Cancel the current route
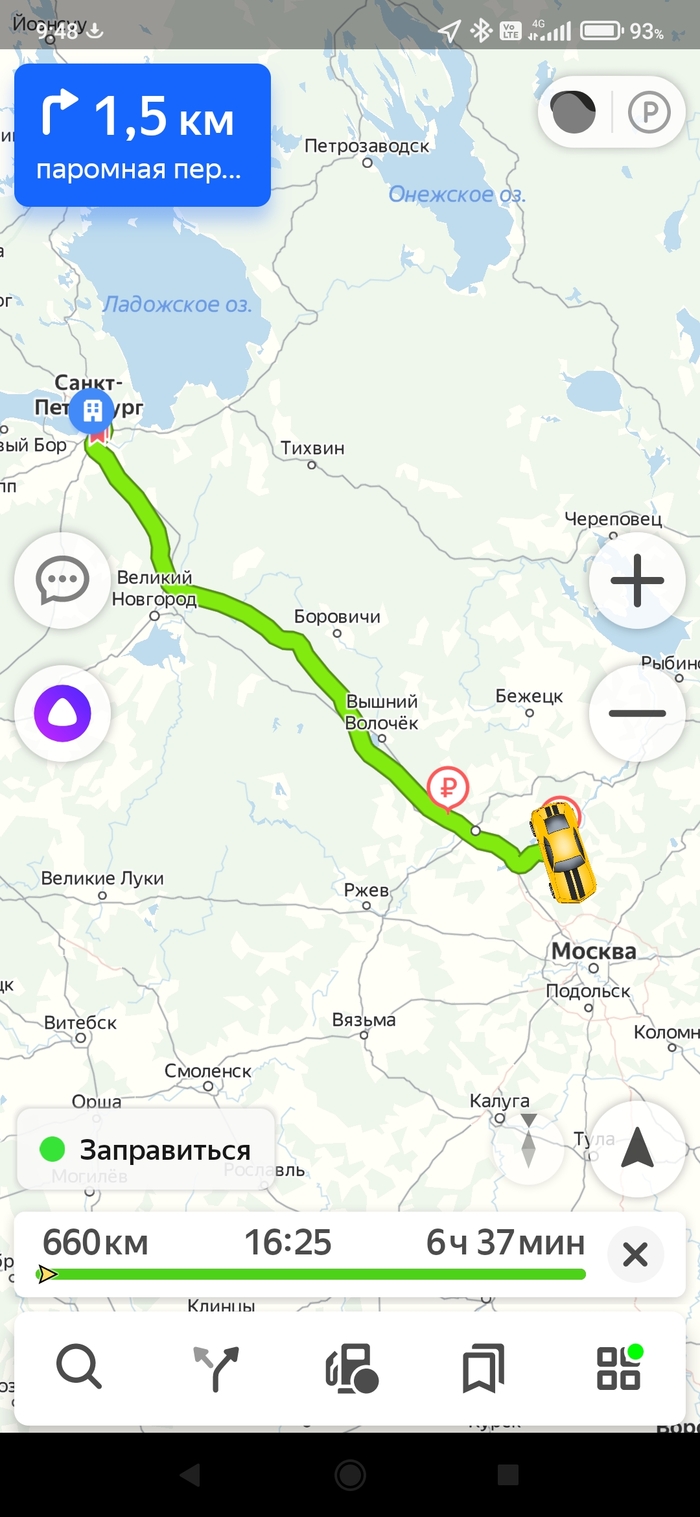 pyautogui.click(x=635, y=1254)
